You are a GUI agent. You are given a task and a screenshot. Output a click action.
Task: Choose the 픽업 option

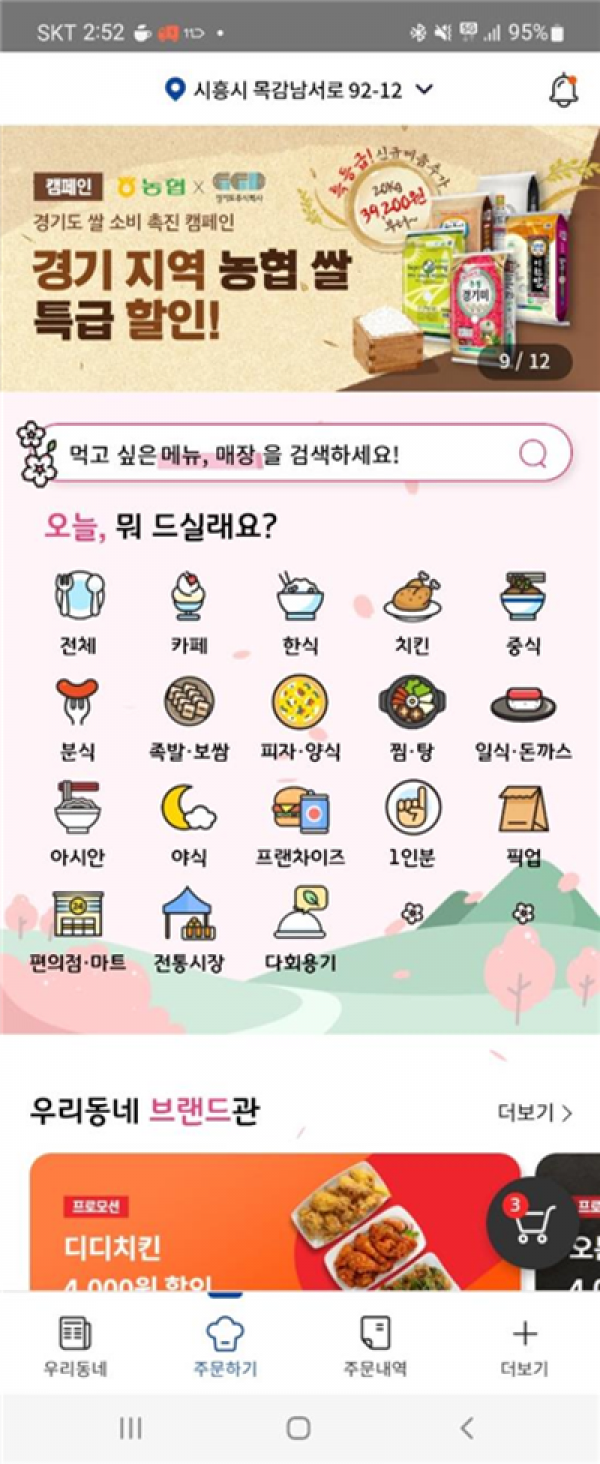[523, 823]
